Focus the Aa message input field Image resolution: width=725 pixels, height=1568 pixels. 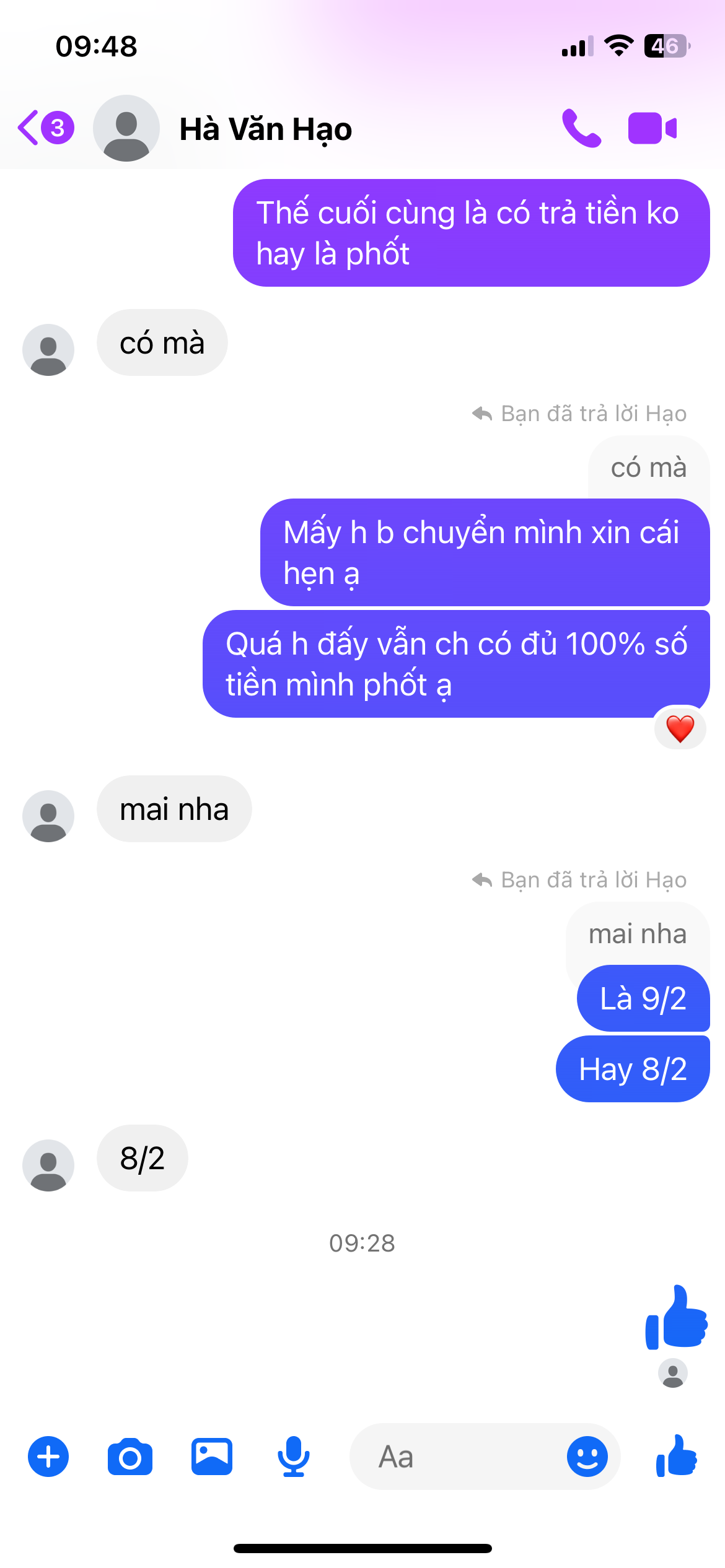[x=457, y=1457]
